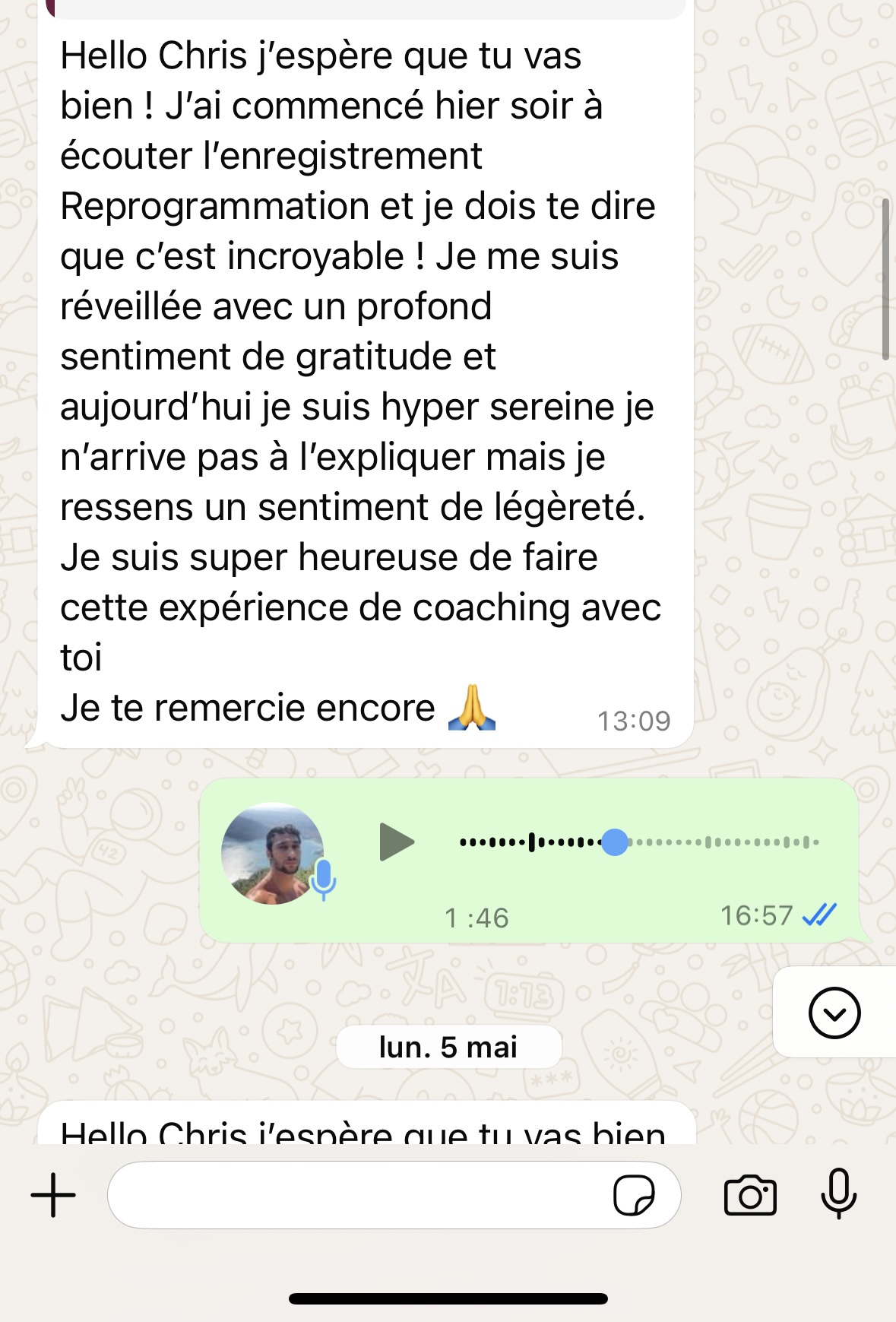
Task: Open the attachment plus menu
Action: tap(53, 1195)
